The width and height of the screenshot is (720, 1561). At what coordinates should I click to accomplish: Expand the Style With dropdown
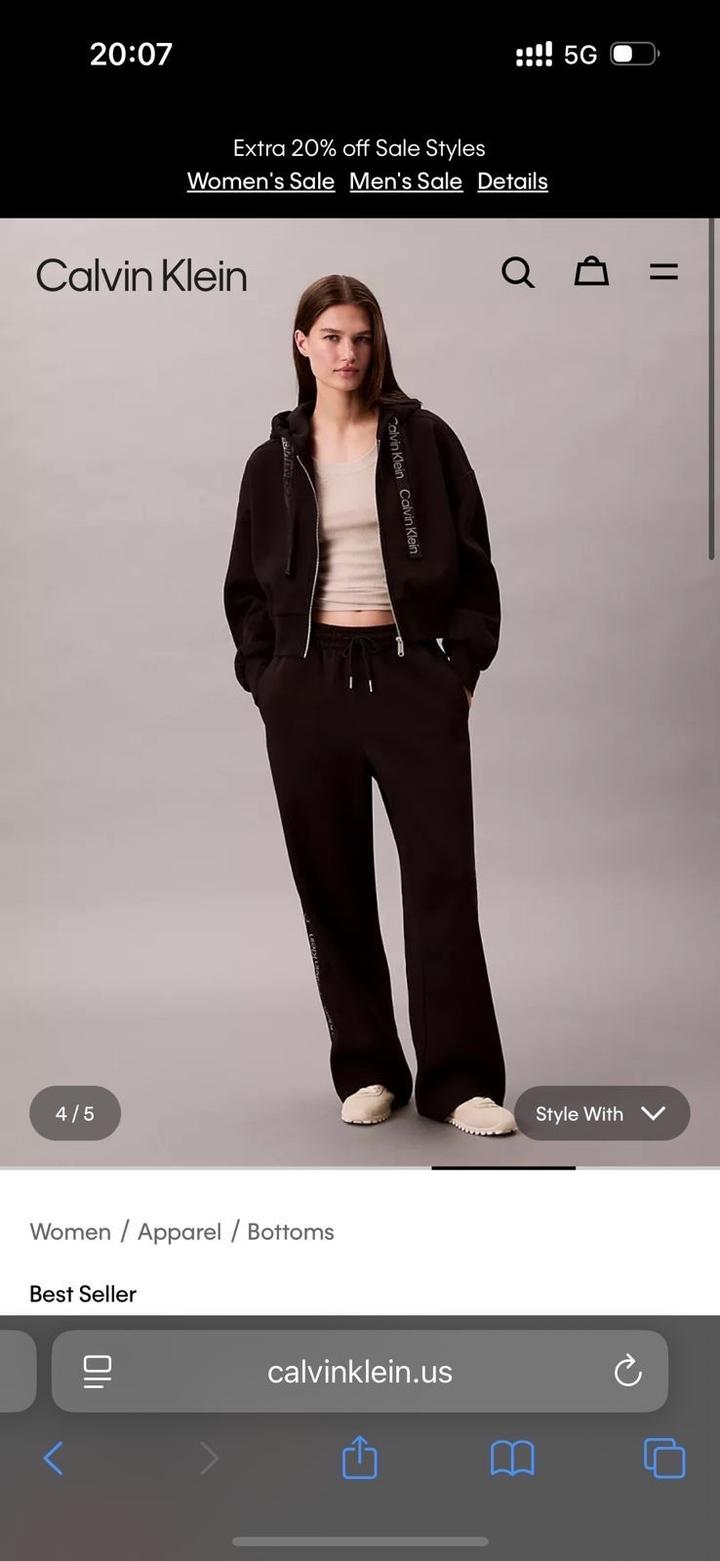tap(601, 1113)
